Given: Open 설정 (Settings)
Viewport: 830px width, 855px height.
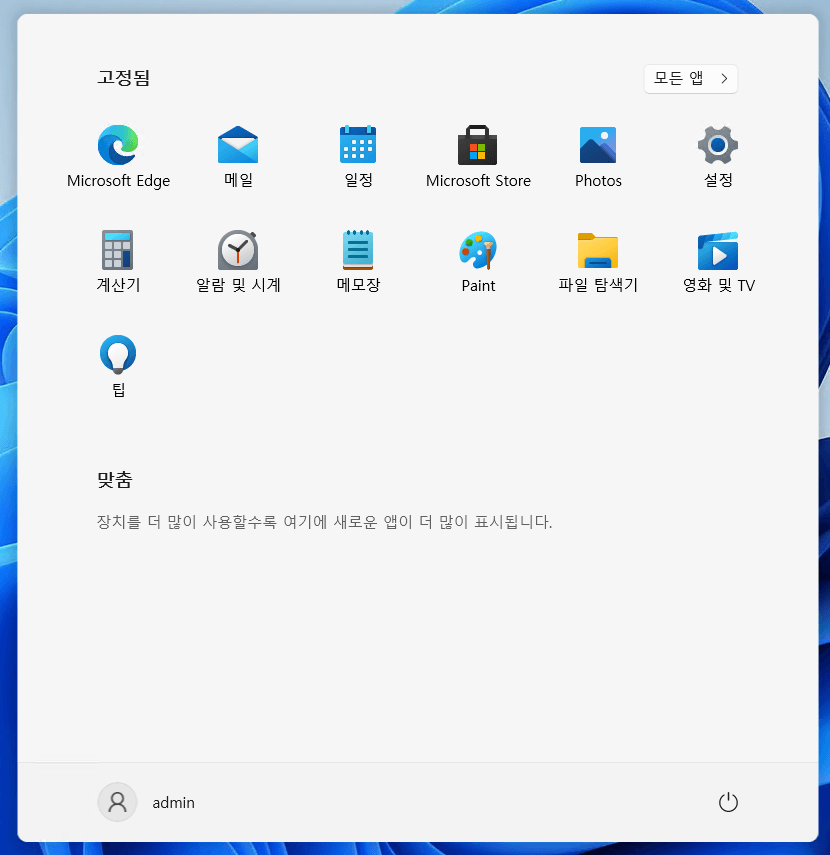Looking at the screenshot, I should (718, 146).
